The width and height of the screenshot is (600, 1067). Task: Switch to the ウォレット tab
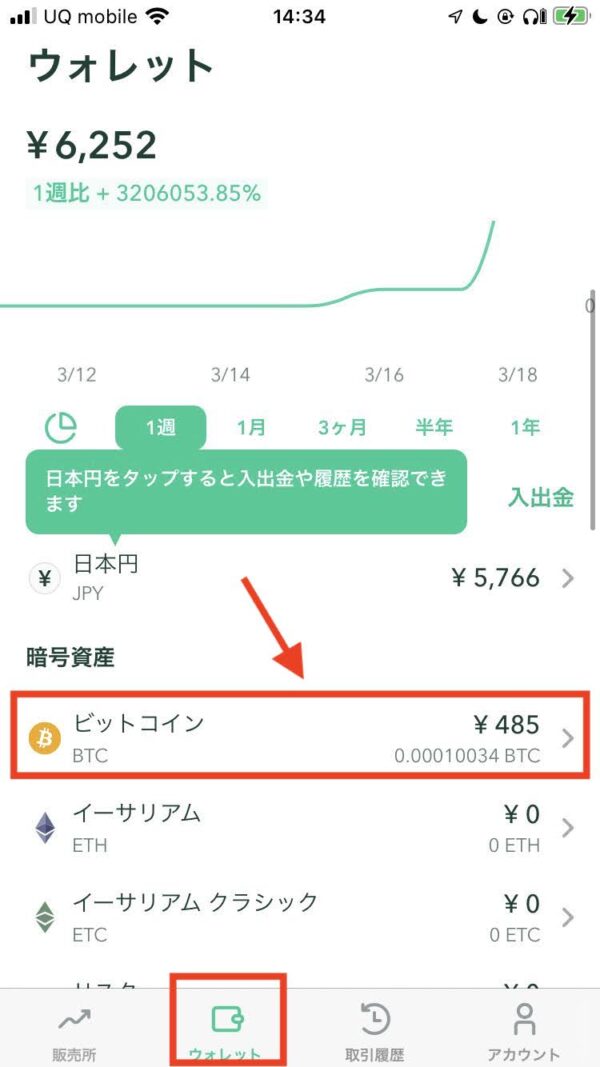point(226,1030)
